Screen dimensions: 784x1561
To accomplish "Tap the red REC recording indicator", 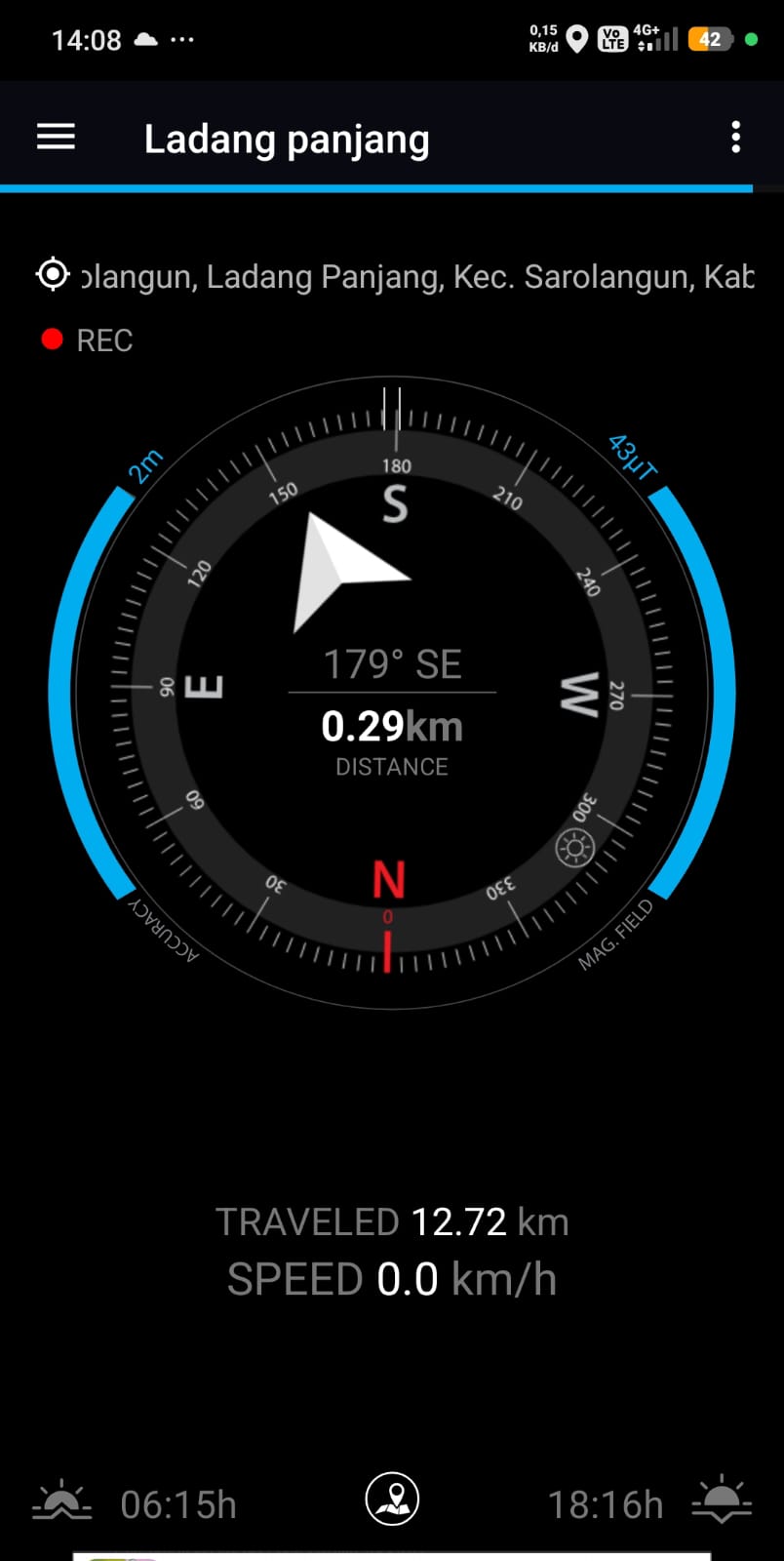I will point(86,340).
